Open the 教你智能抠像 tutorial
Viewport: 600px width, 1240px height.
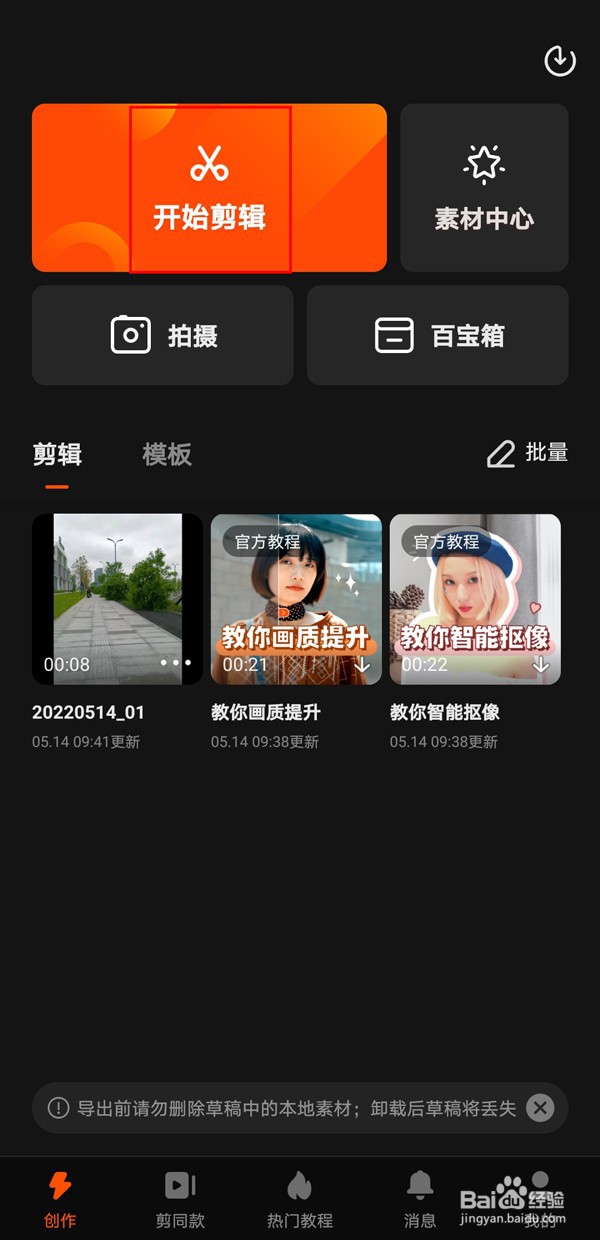click(475, 598)
